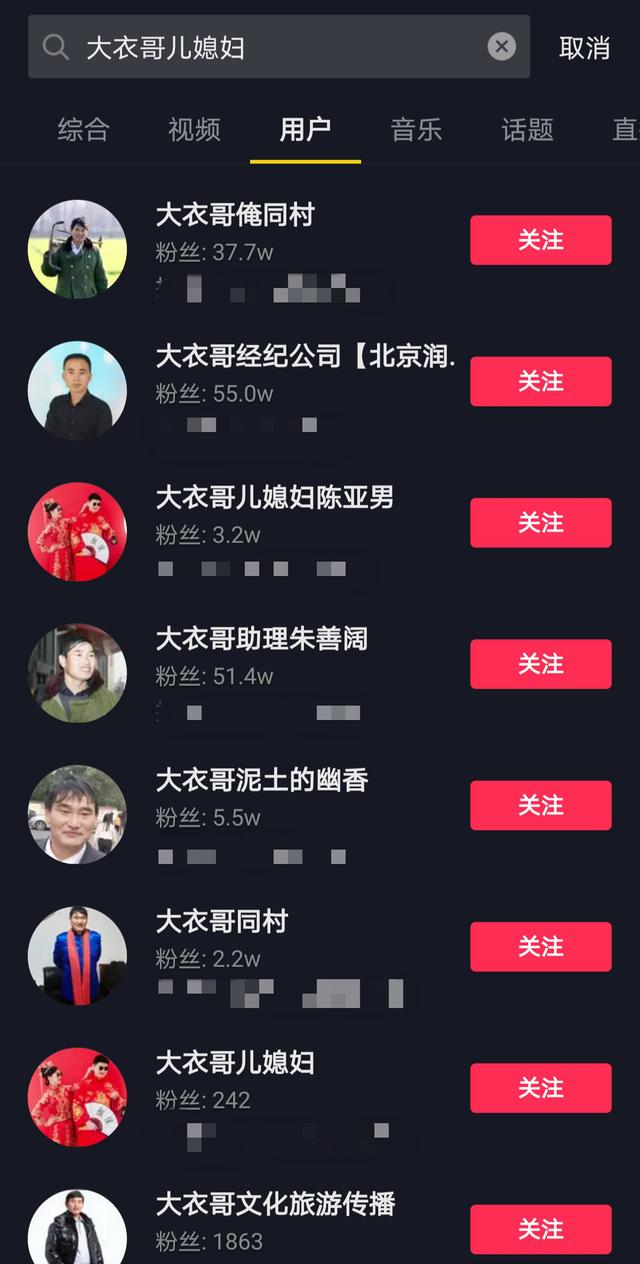Follow 大衣哥儿媳妇陈亚男
This screenshot has height=1264, width=640.
[540, 523]
